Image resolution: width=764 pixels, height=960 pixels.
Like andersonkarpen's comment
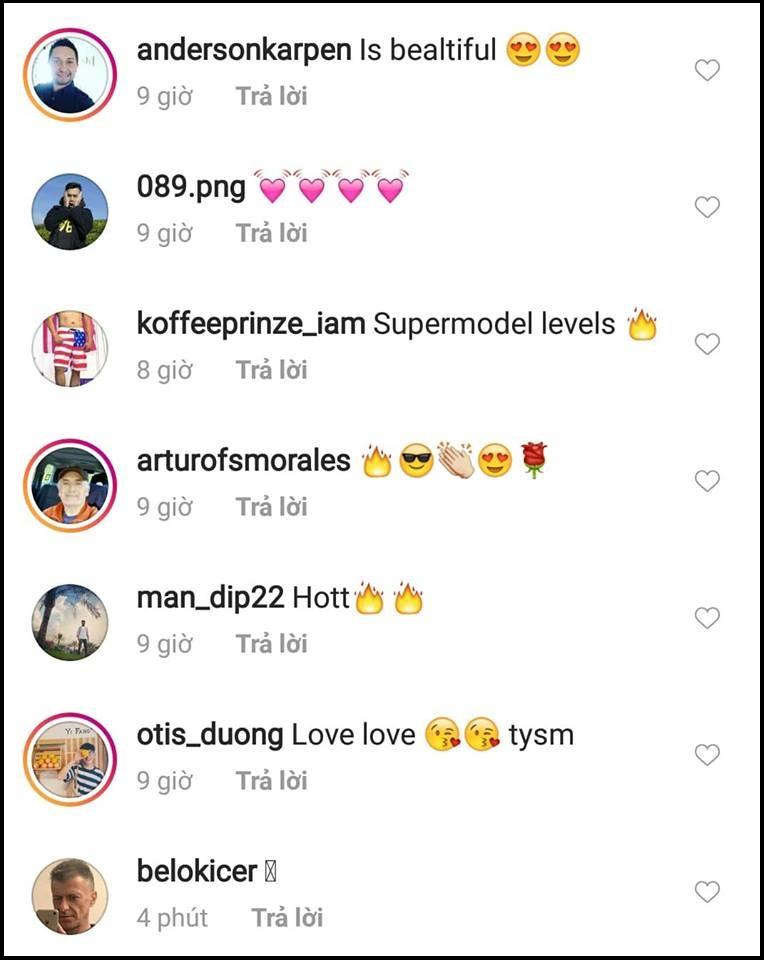707,71
